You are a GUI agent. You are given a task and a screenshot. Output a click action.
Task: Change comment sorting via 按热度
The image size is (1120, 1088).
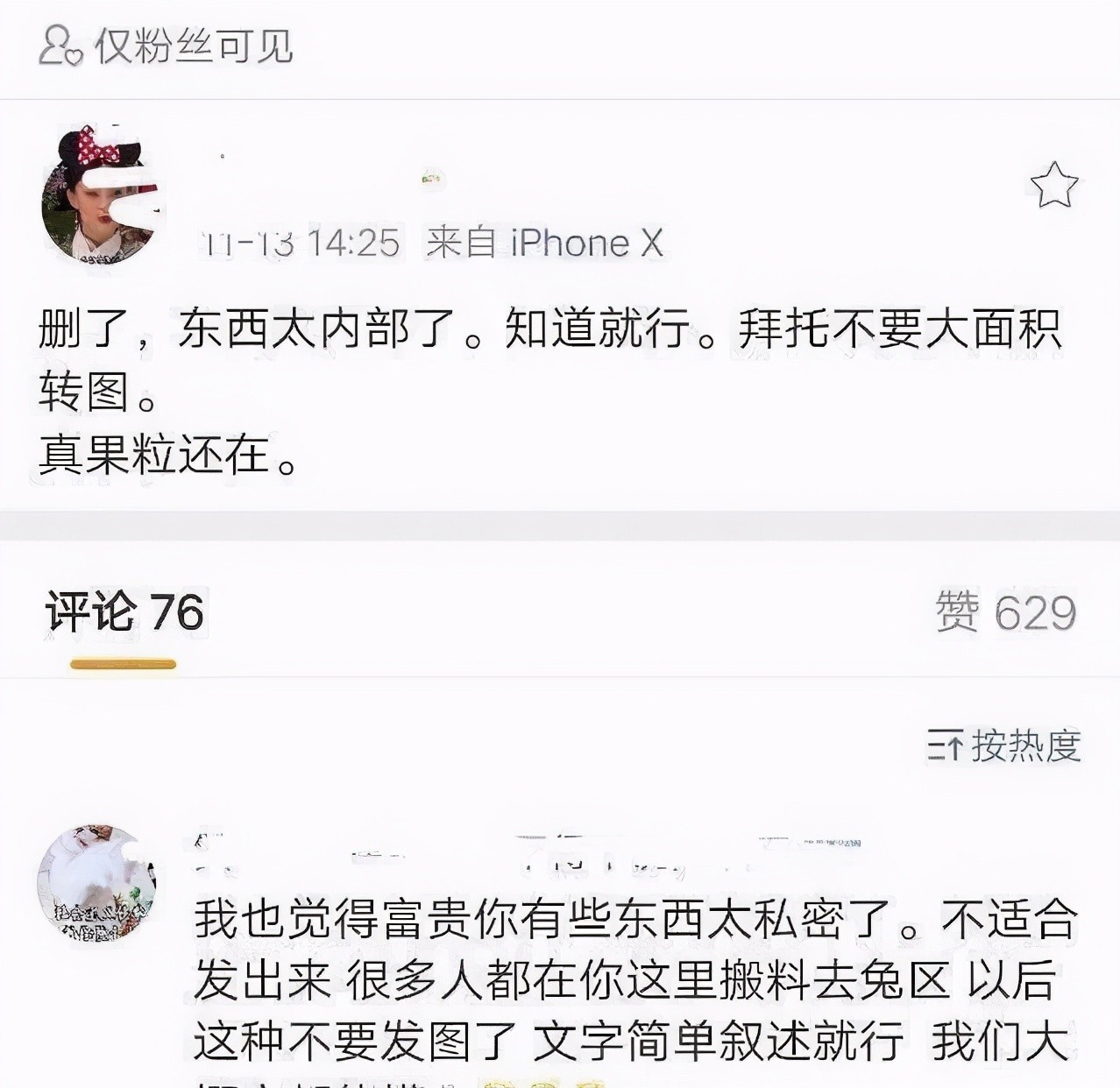pos(1004,746)
